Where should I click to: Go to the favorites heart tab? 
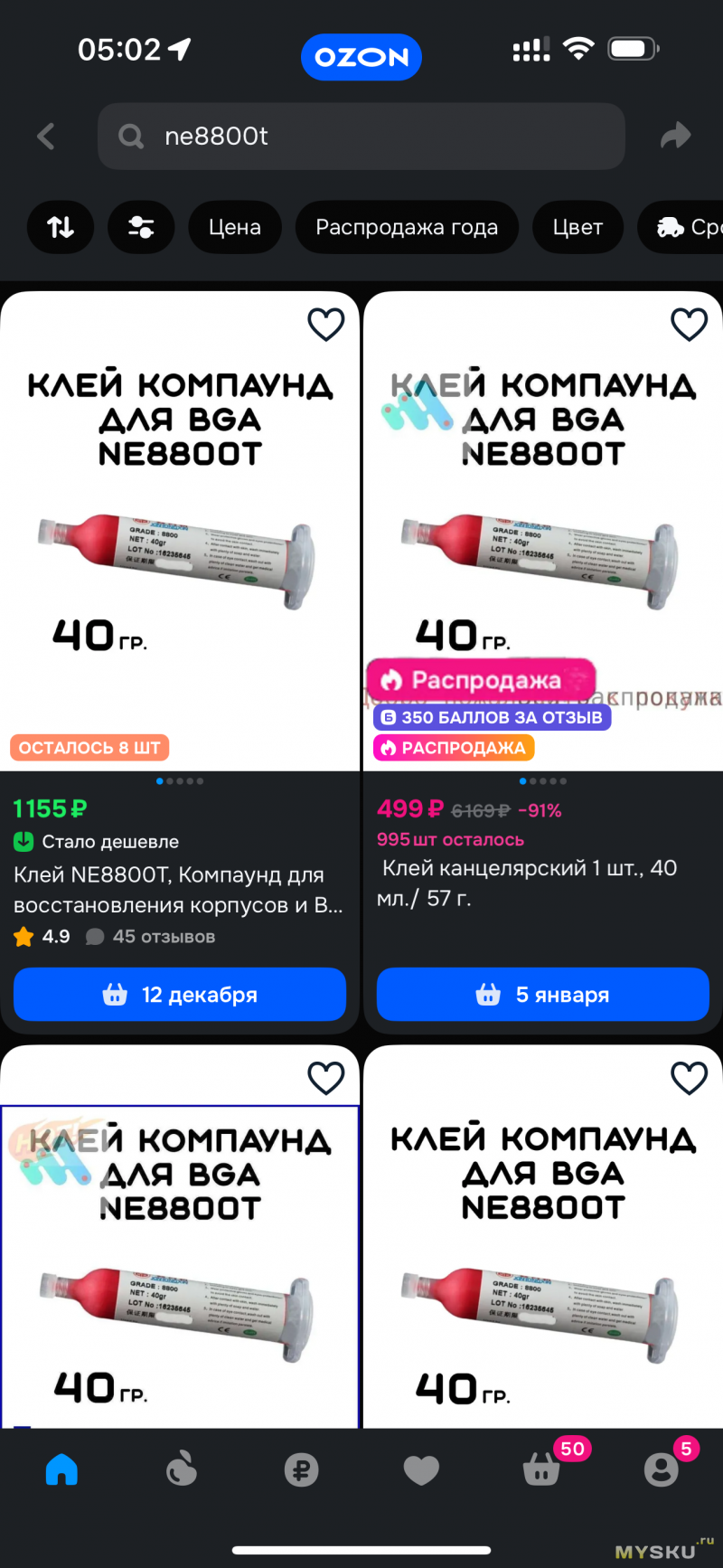tap(421, 1469)
